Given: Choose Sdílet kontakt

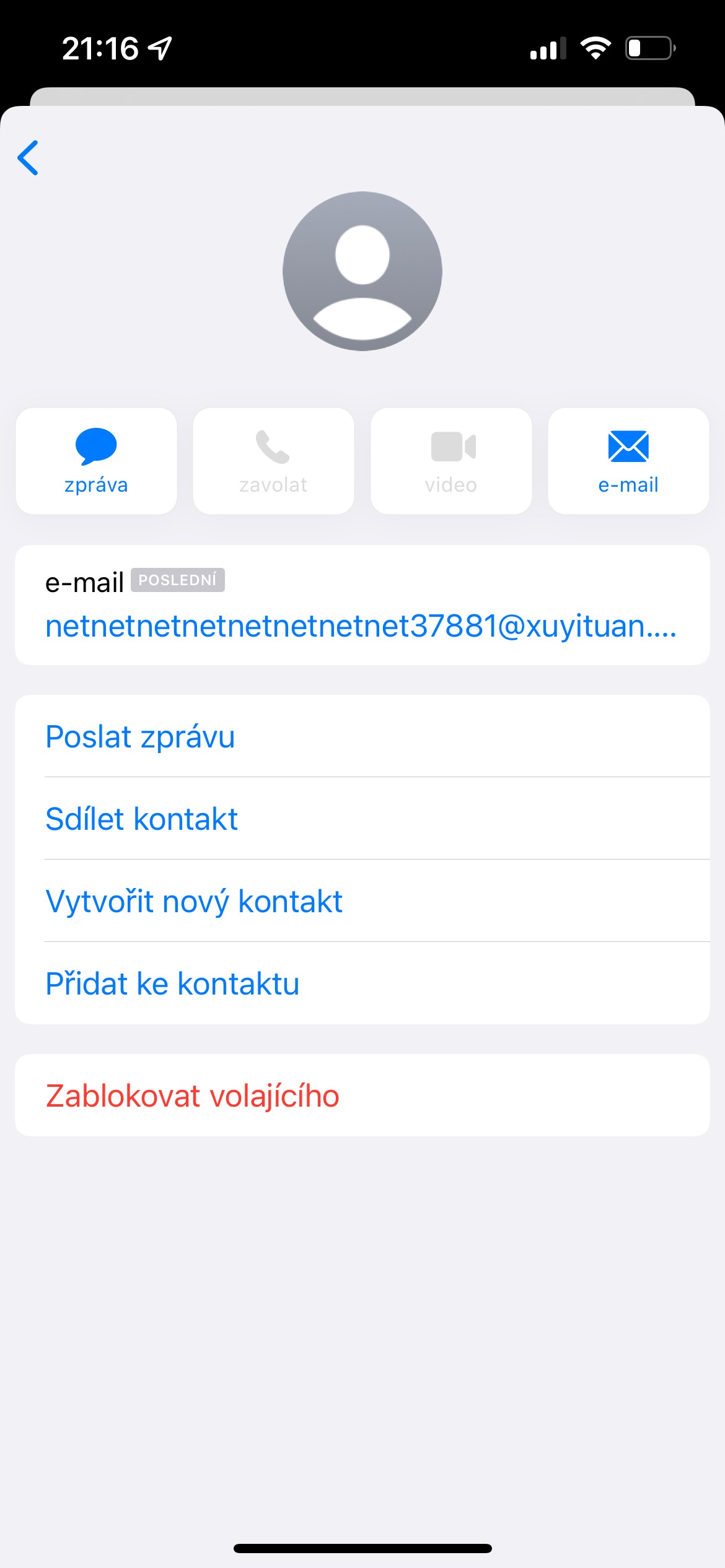Looking at the screenshot, I should click(x=141, y=819).
